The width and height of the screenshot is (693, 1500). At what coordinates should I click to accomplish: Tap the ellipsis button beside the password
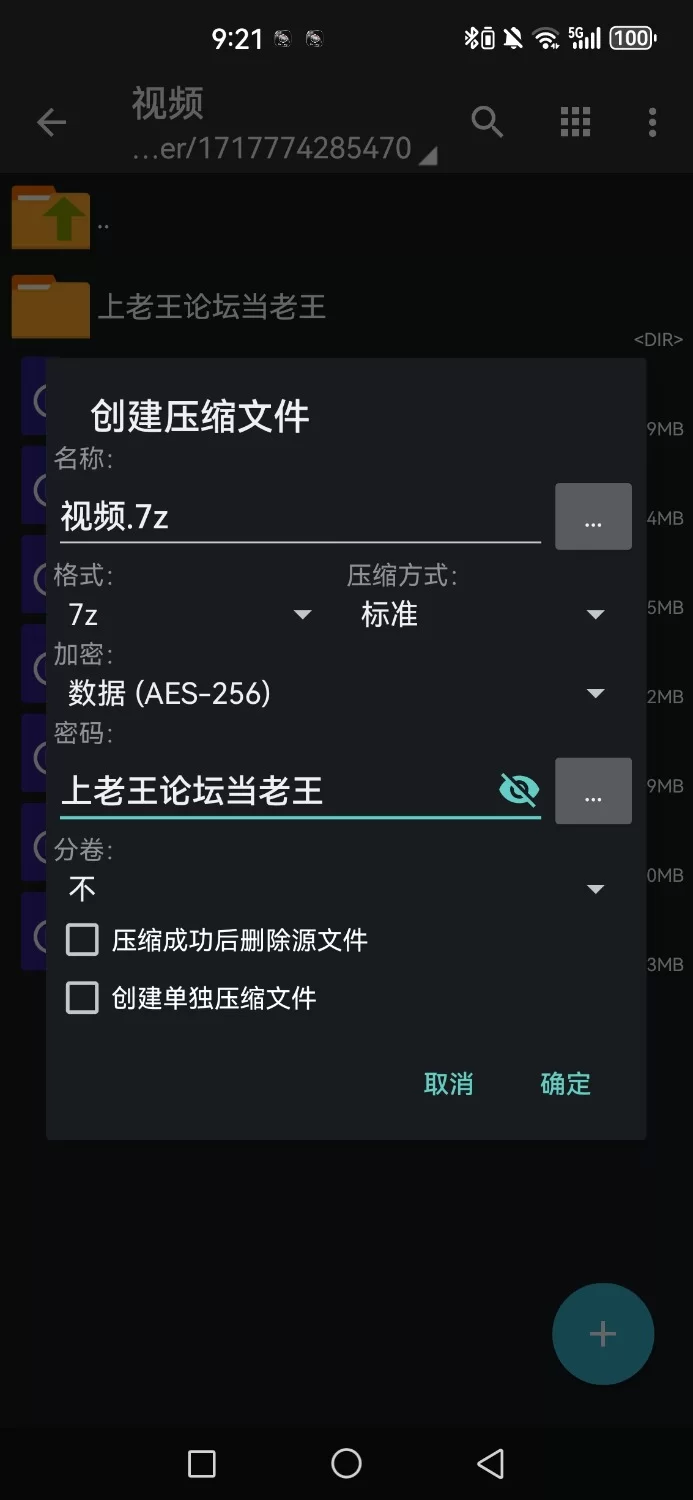[x=593, y=791]
